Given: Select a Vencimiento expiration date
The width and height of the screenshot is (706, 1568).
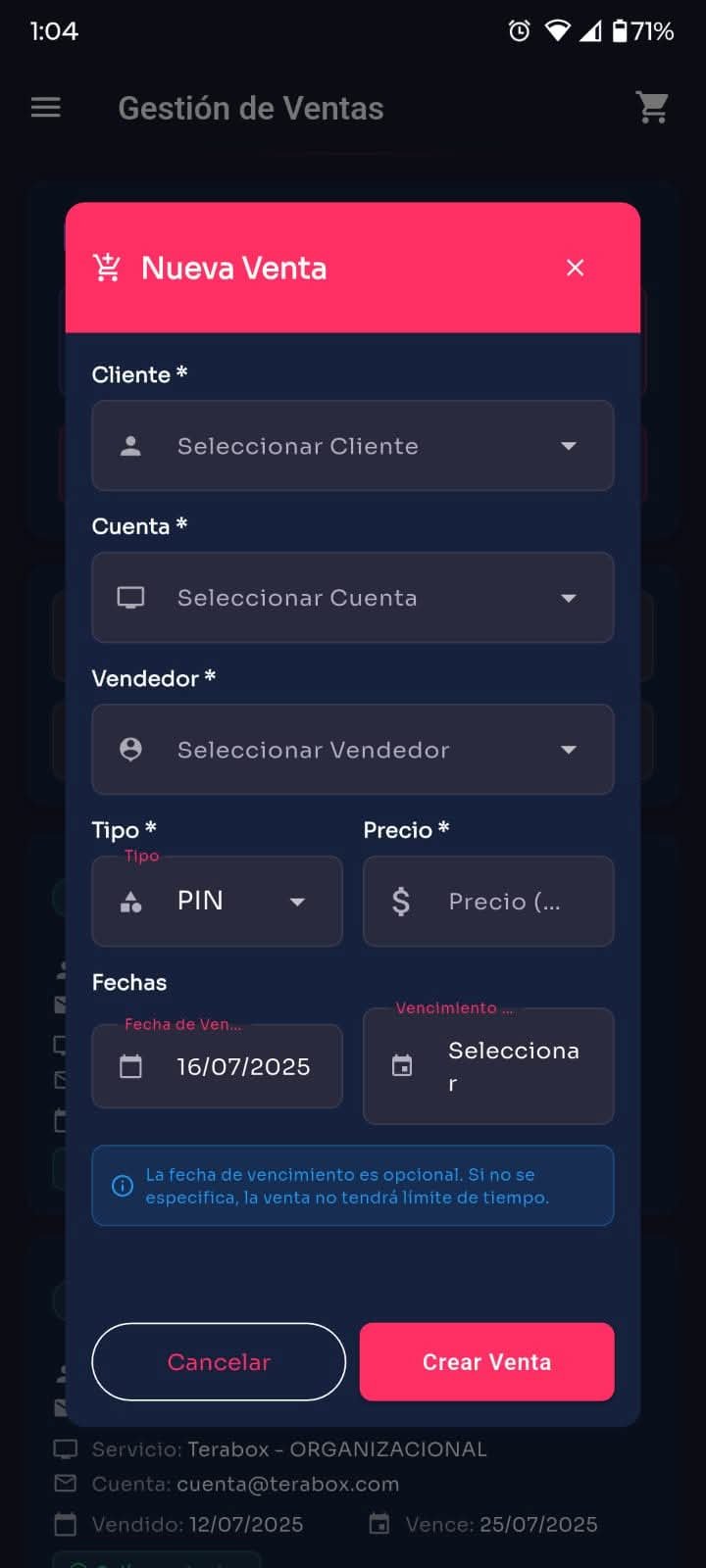Looking at the screenshot, I should 488,1066.
